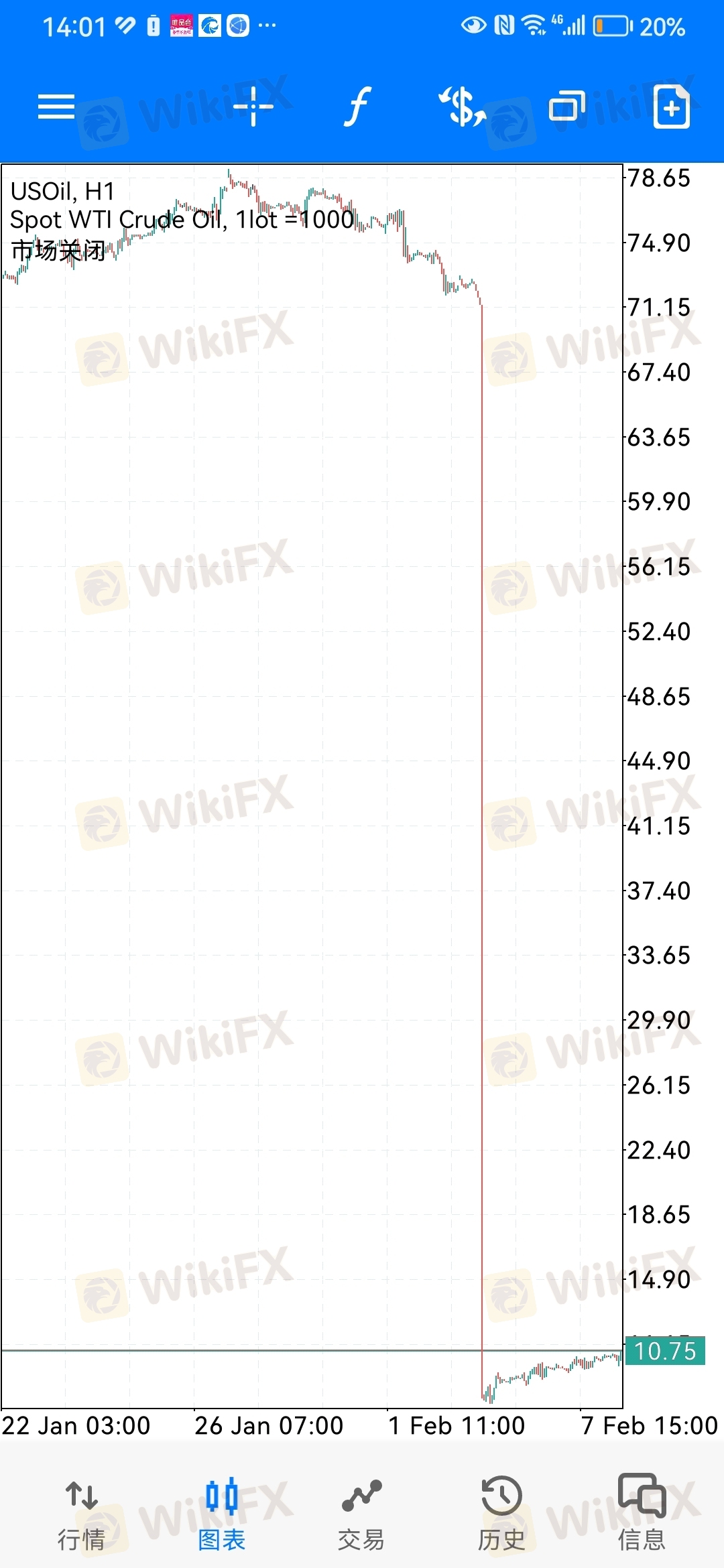Change the chart symbol
Screen dimensions: 724x1568
pyautogui.click(x=462, y=107)
